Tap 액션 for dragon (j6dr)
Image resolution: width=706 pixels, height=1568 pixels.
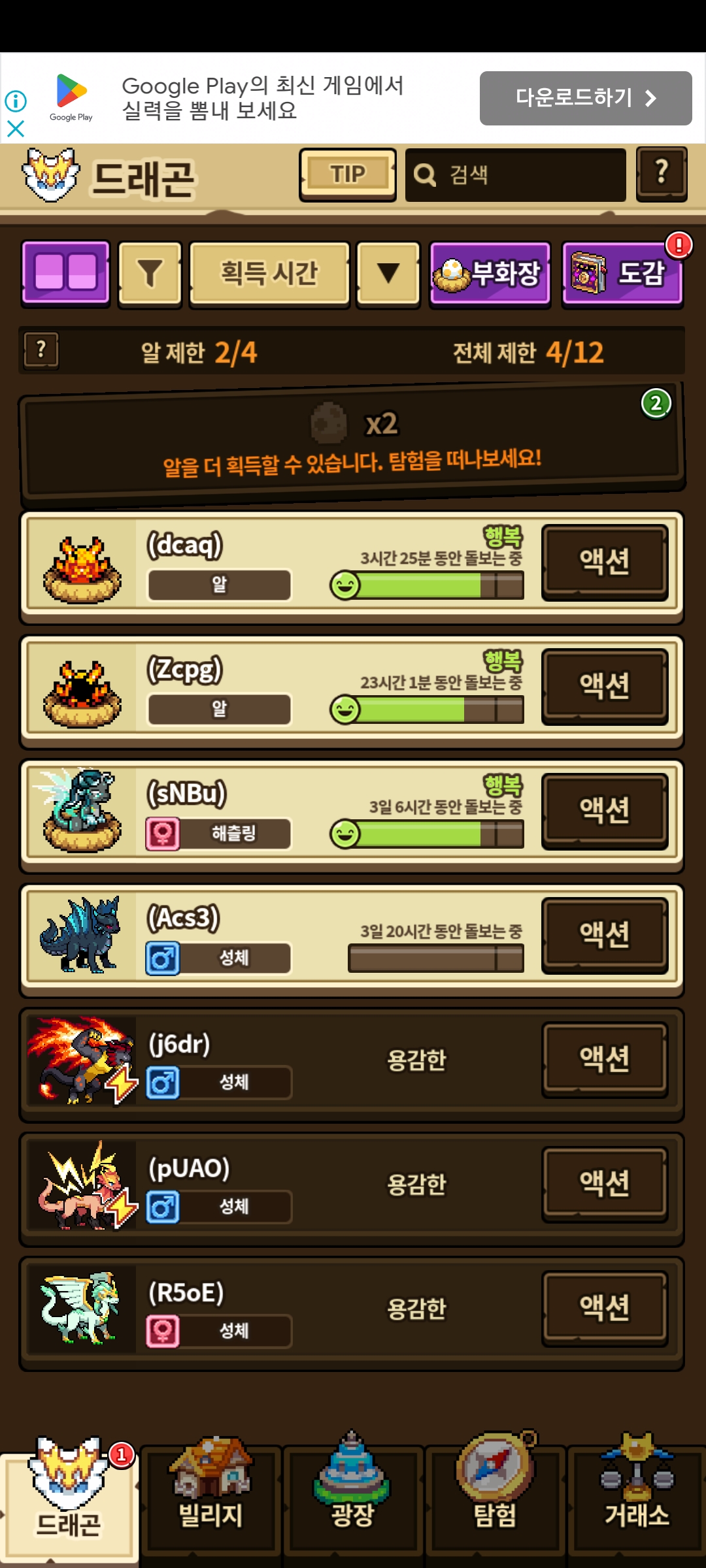tap(605, 1059)
